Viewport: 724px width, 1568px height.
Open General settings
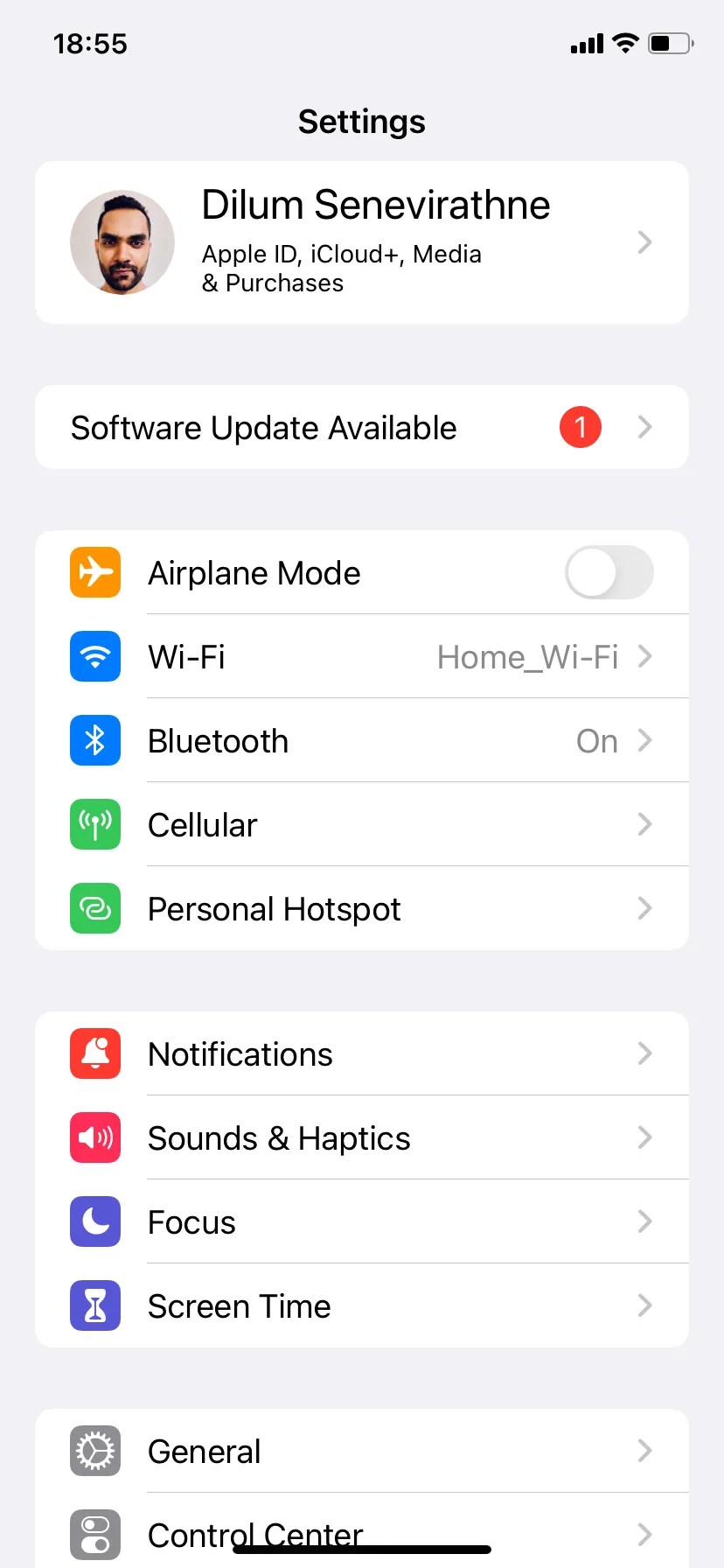tap(361, 1452)
